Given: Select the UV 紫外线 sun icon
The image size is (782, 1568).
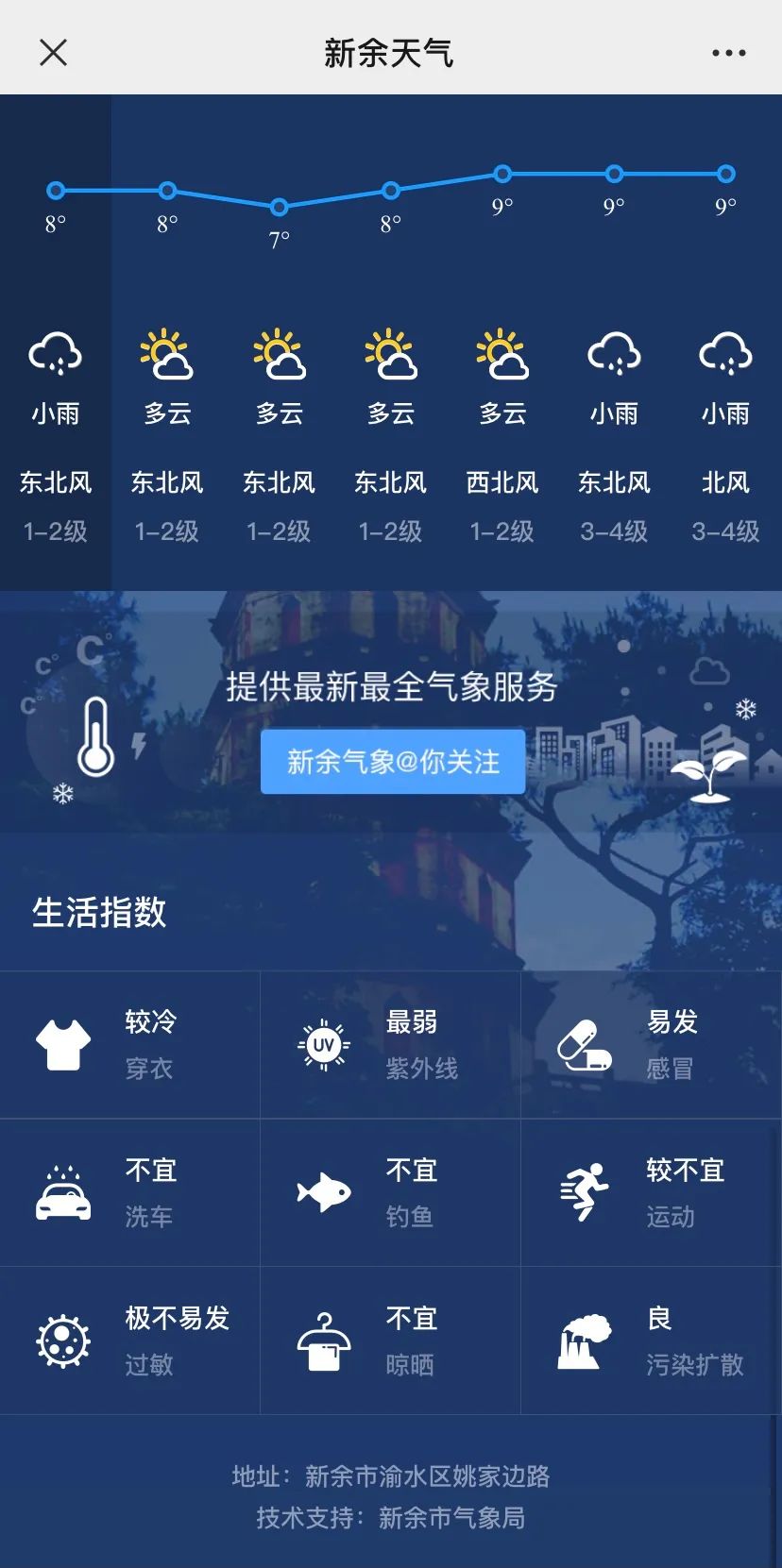Looking at the screenshot, I should [324, 1043].
